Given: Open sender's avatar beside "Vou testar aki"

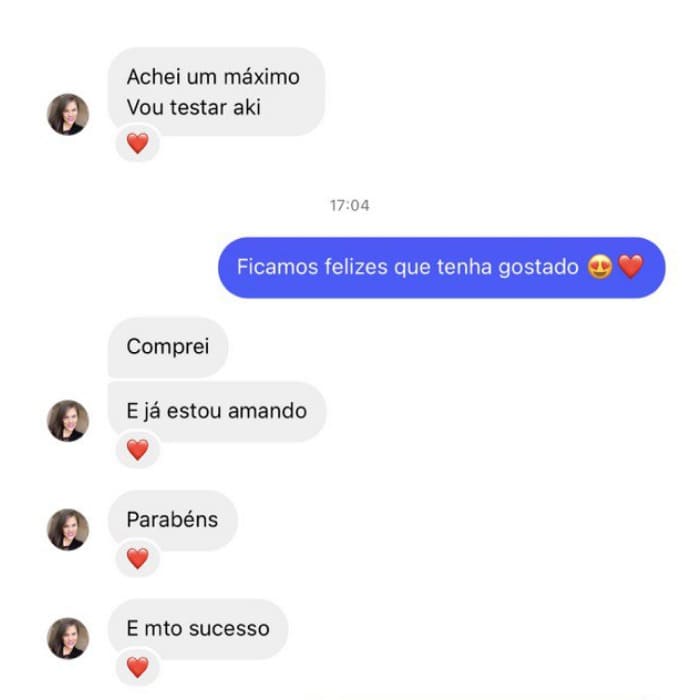Looking at the screenshot, I should pyautogui.click(x=68, y=114).
